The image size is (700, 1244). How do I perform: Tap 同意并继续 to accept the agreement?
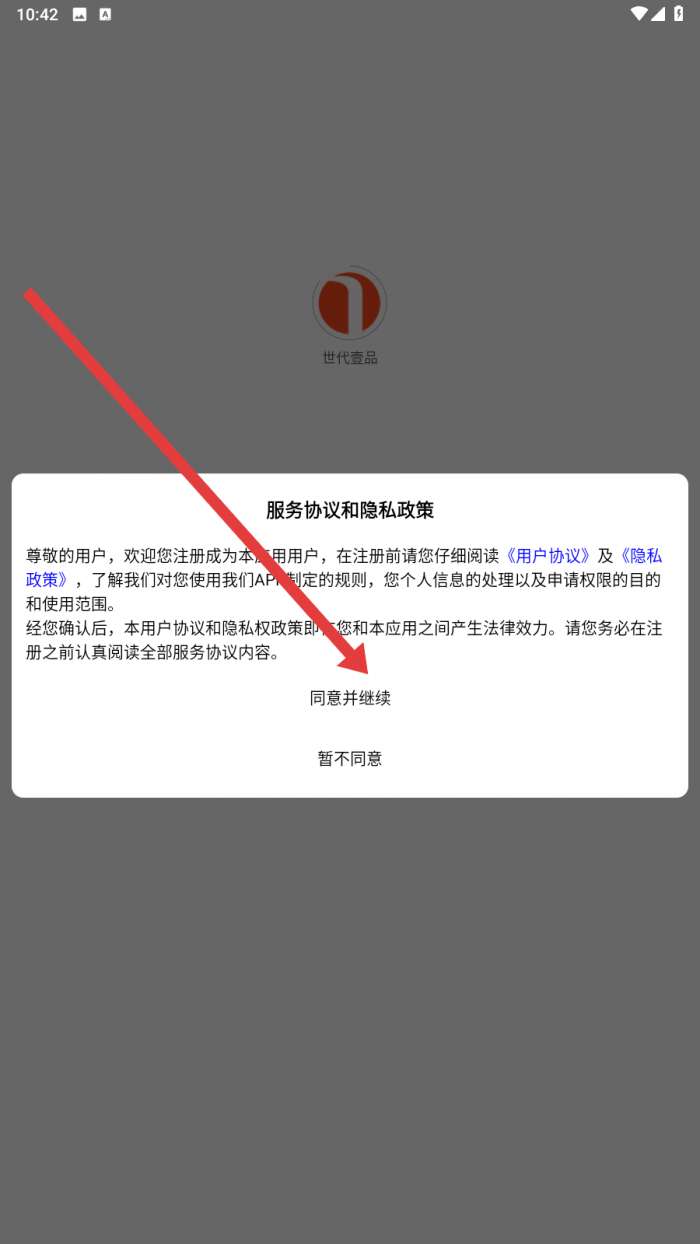pyautogui.click(x=350, y=698)
